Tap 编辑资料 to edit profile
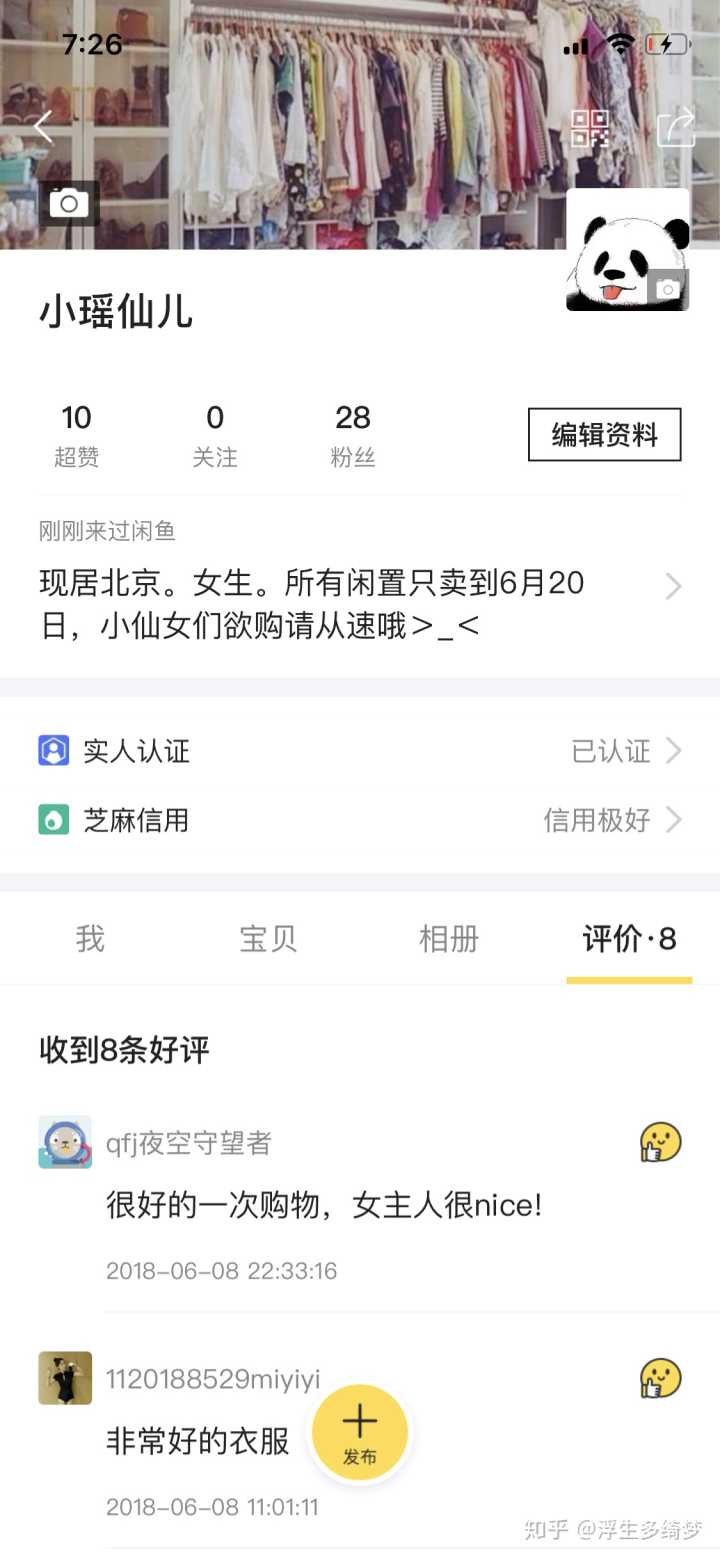Image resolution: width=720 pixels, height=1559 pixels. (x=604, y=435)
